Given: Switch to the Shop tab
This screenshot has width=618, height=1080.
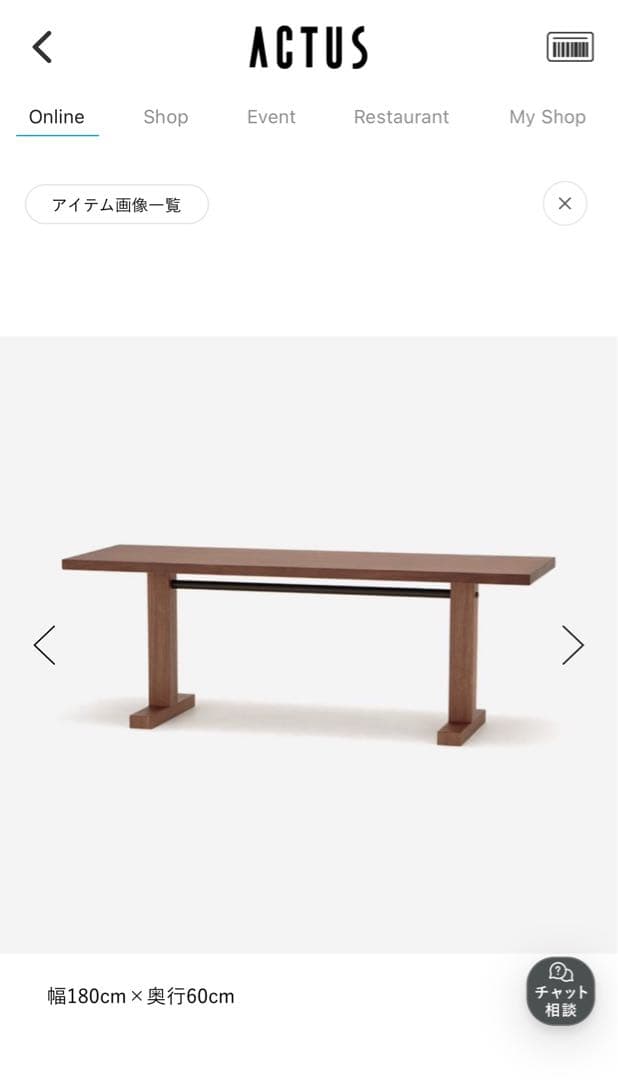Looking at the screenshot, I should click(x=165, y=117).
